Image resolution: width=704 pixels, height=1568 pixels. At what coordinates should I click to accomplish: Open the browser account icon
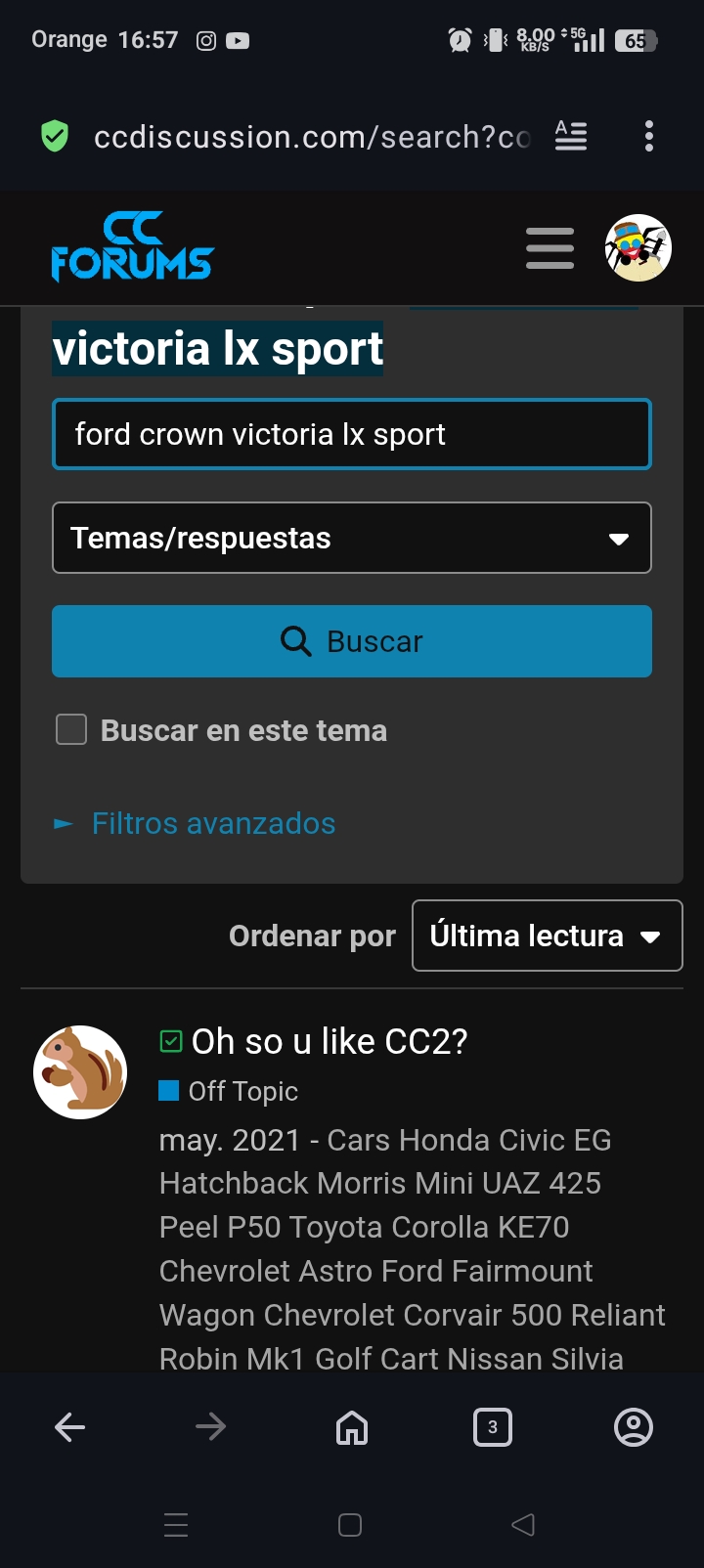click(633, 1427)
